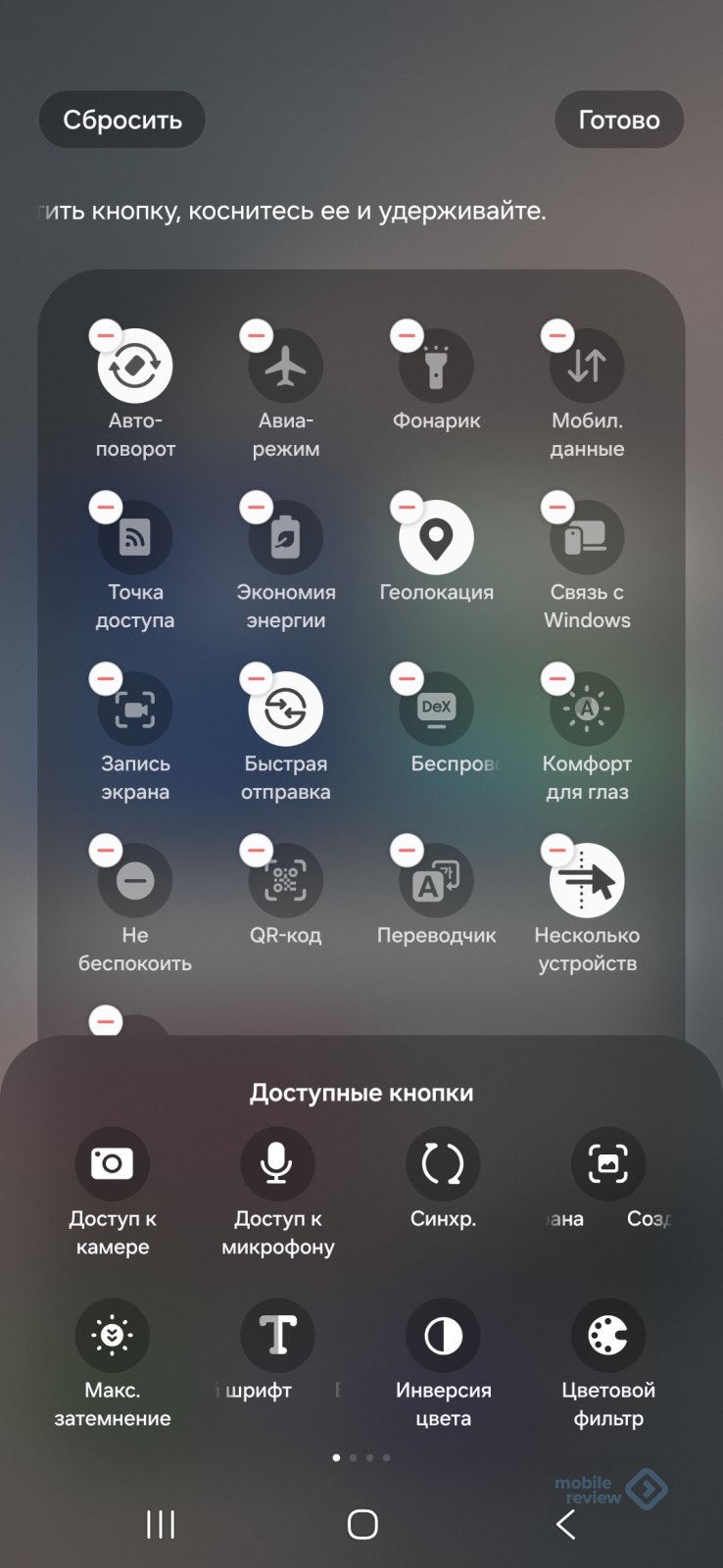The width and height of the screenshot is (723, 1568).
Task: Add the Доступ к камере button
Action: (113, 1164)
